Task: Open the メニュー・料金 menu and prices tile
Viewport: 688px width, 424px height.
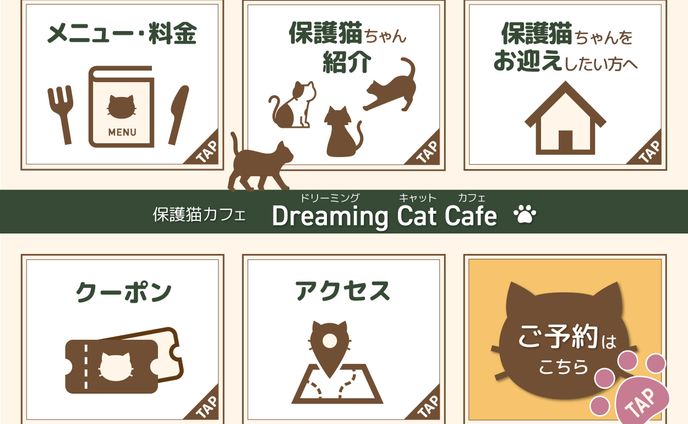Action: pos(122,85)
